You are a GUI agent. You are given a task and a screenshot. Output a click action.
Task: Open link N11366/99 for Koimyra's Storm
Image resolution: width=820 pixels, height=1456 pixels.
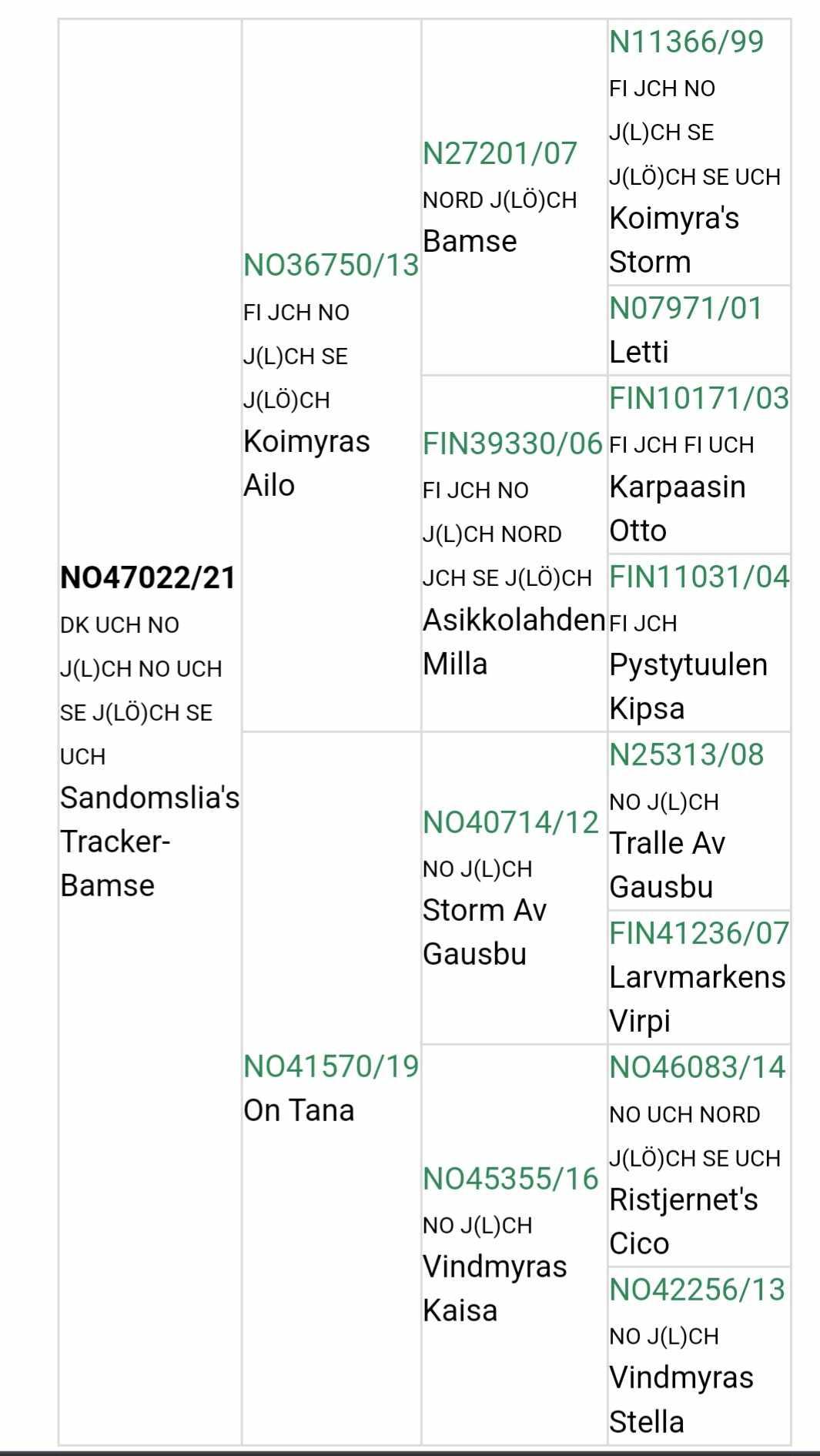tap(686, 42)
